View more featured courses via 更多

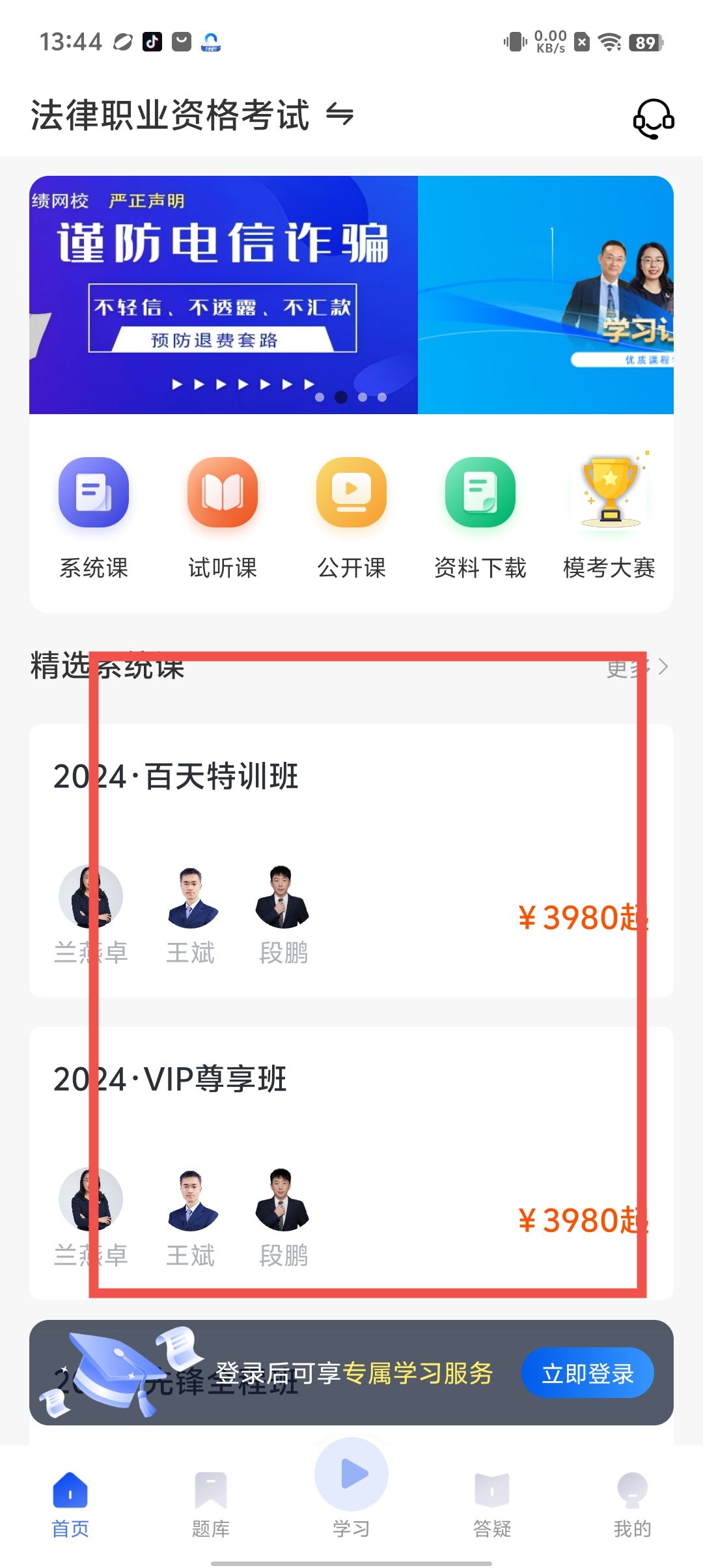pos(638,667)
